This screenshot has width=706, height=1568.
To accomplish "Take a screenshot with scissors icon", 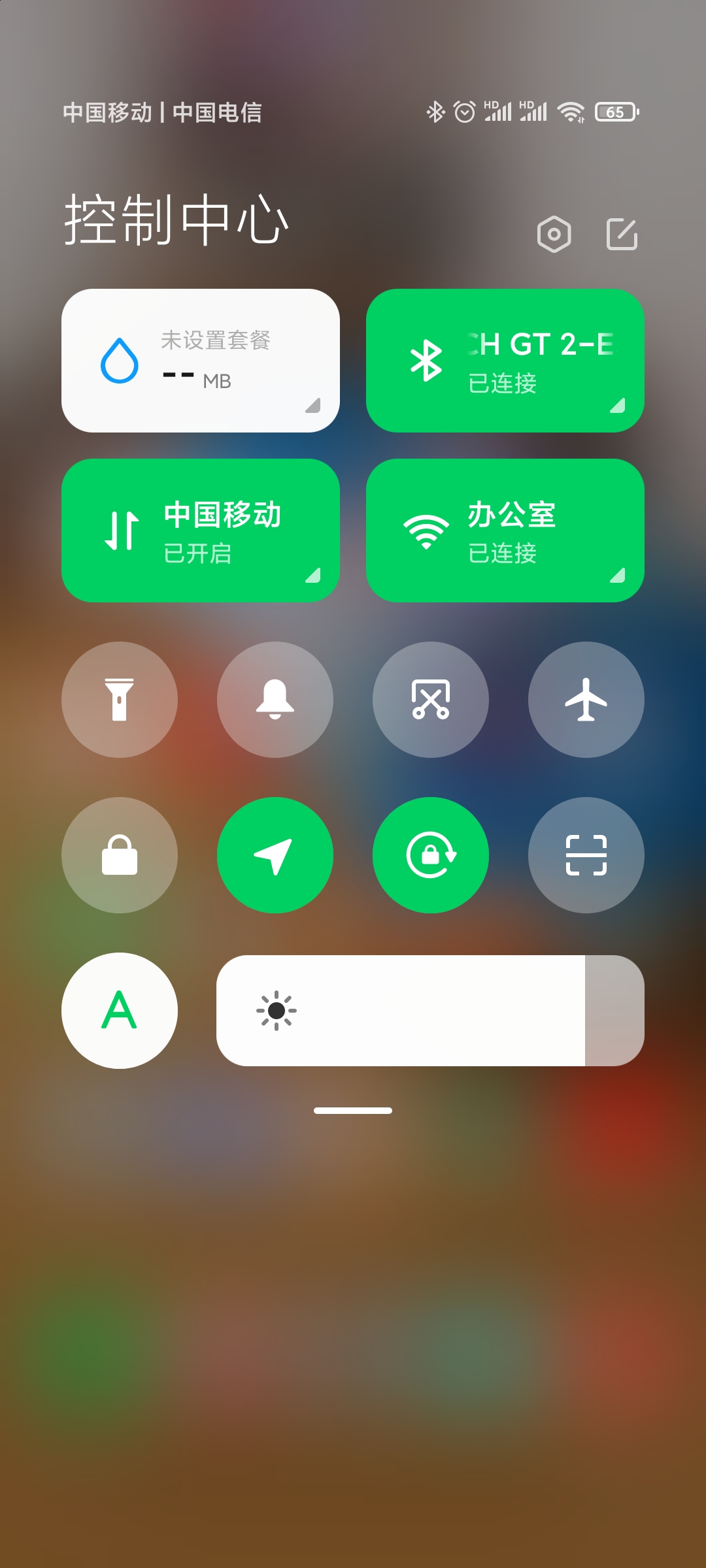I will (x=431, y=700).
